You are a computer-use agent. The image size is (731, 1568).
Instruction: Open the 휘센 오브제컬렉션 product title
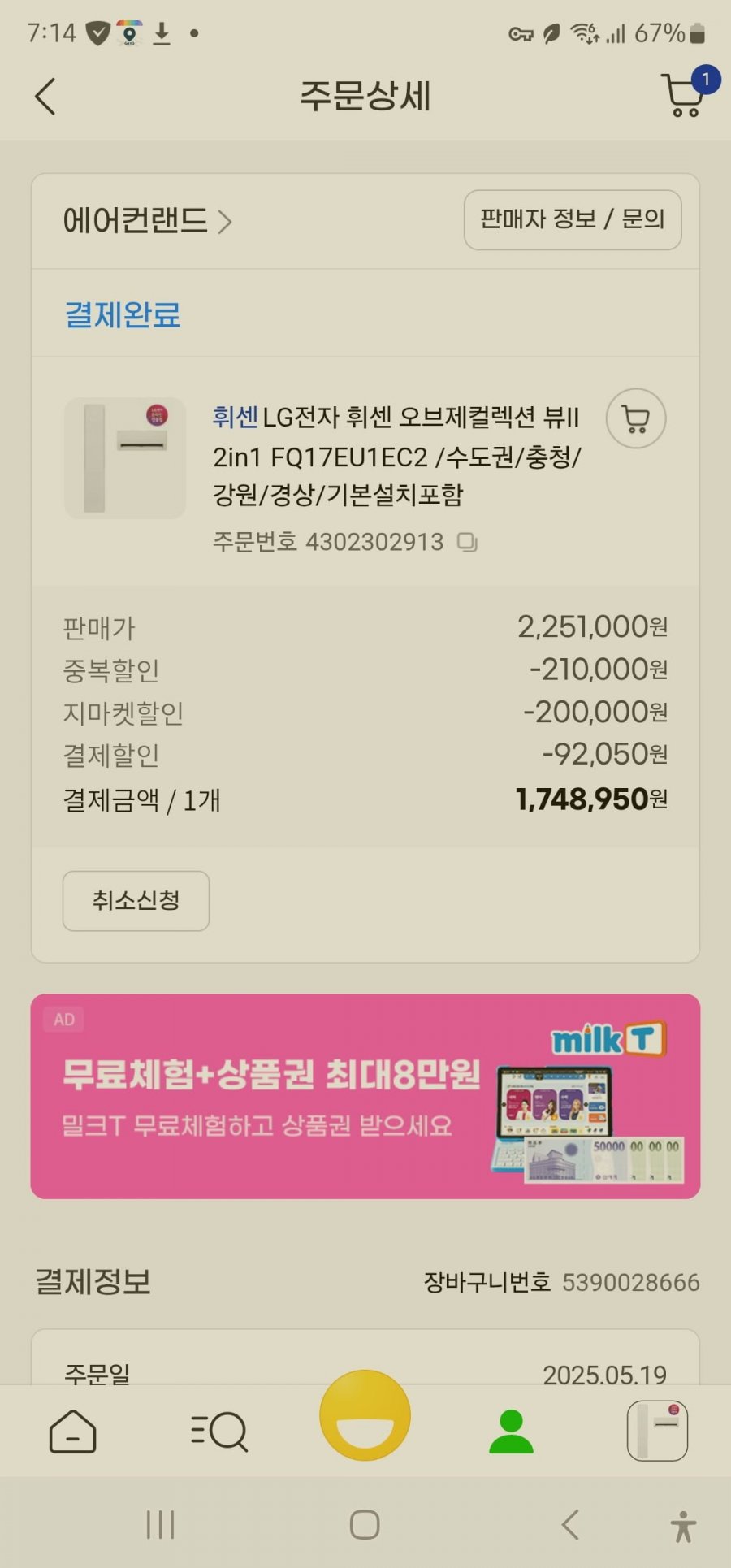(396, 455)
